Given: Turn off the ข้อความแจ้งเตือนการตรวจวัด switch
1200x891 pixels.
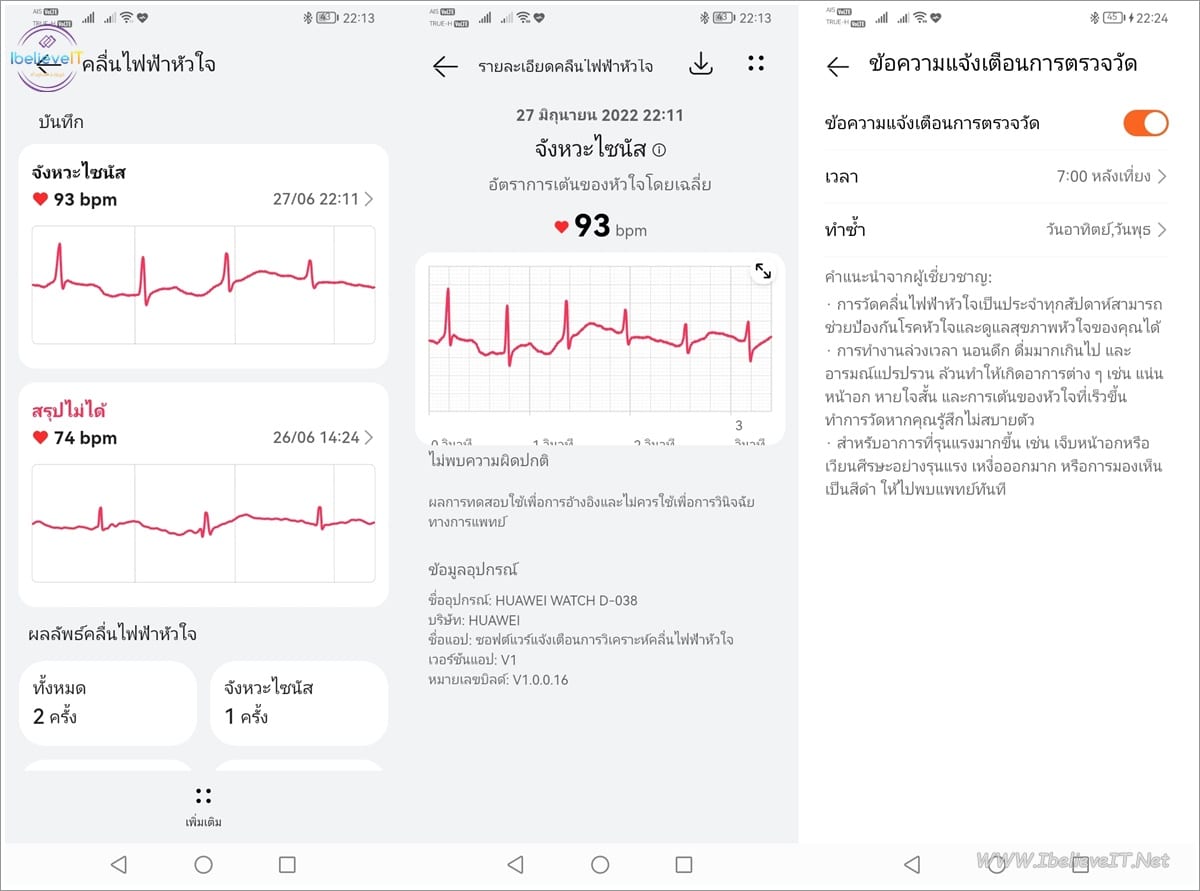Looking at the screenshot, I should click(1145, 123).
